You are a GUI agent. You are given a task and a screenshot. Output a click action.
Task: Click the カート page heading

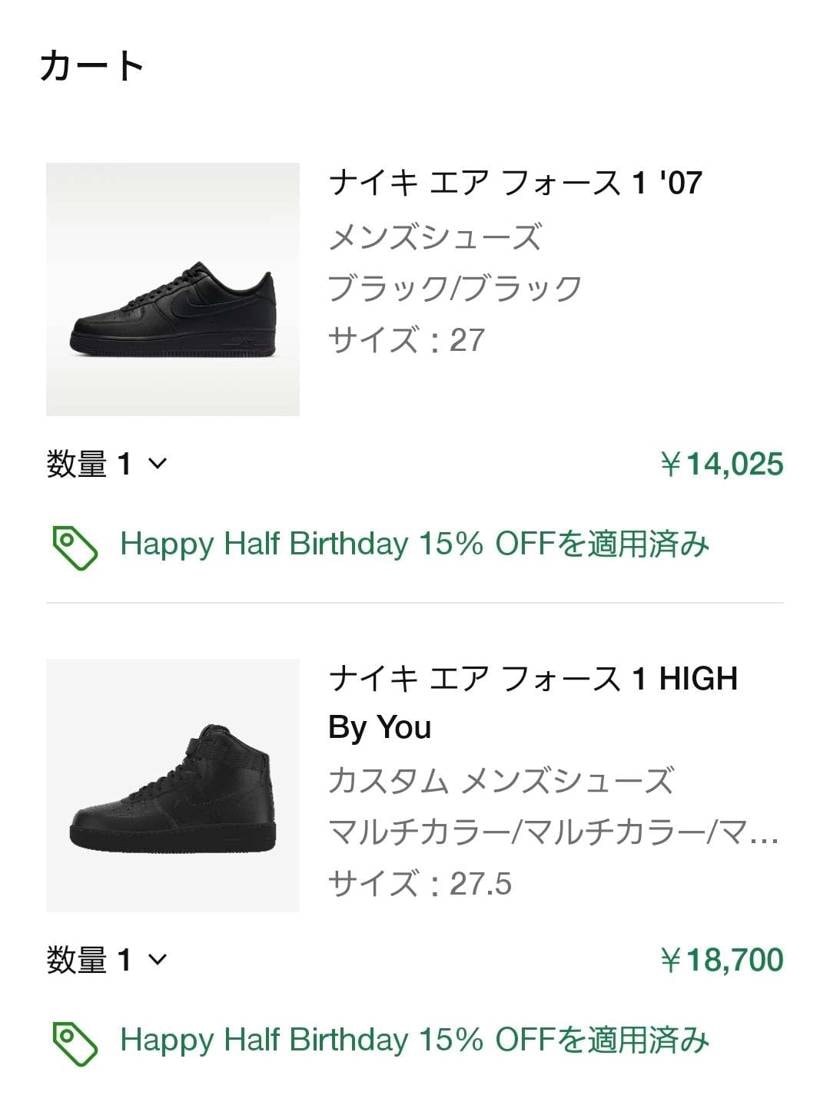tap(91, 65)
